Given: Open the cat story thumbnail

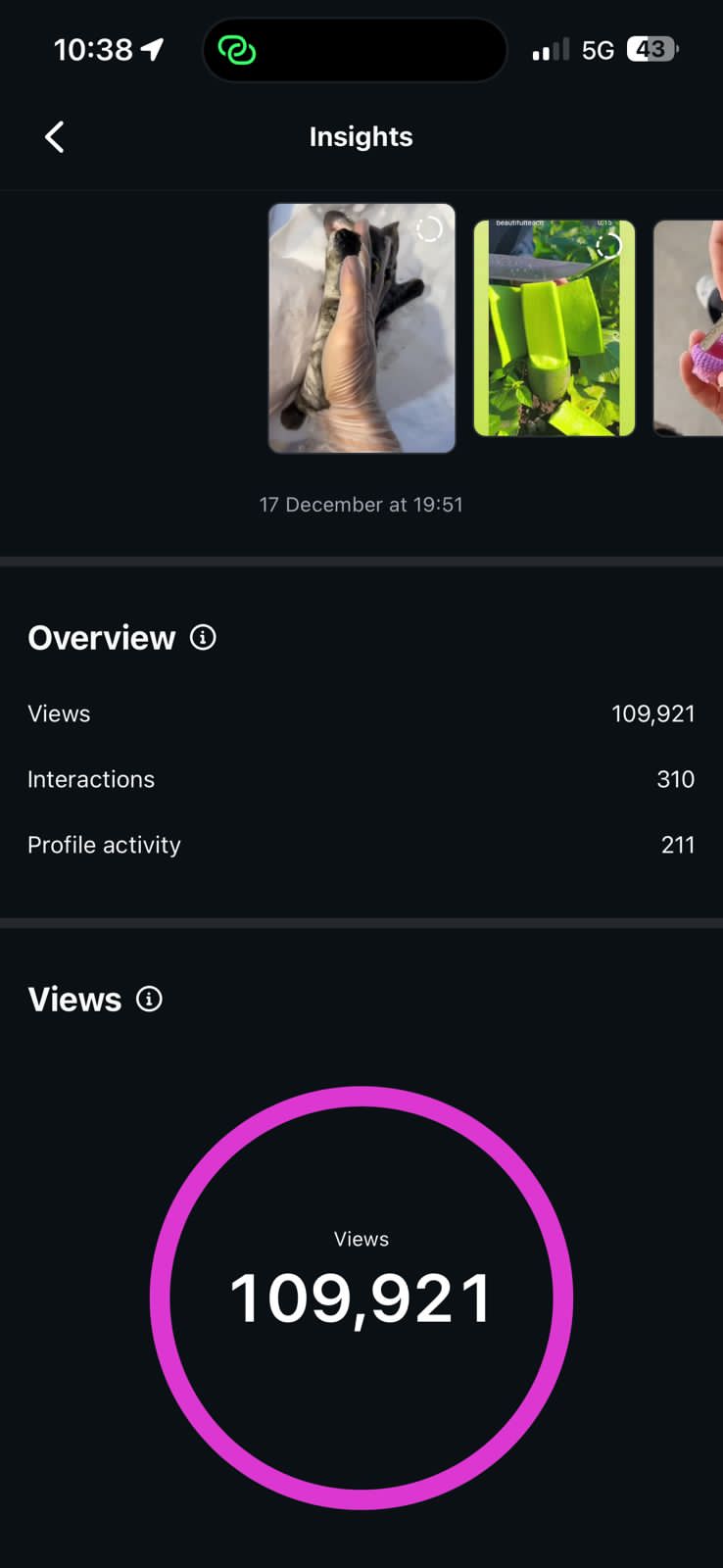Looking at the screenshot, I should pyautogui.click(x=361, y=328).
